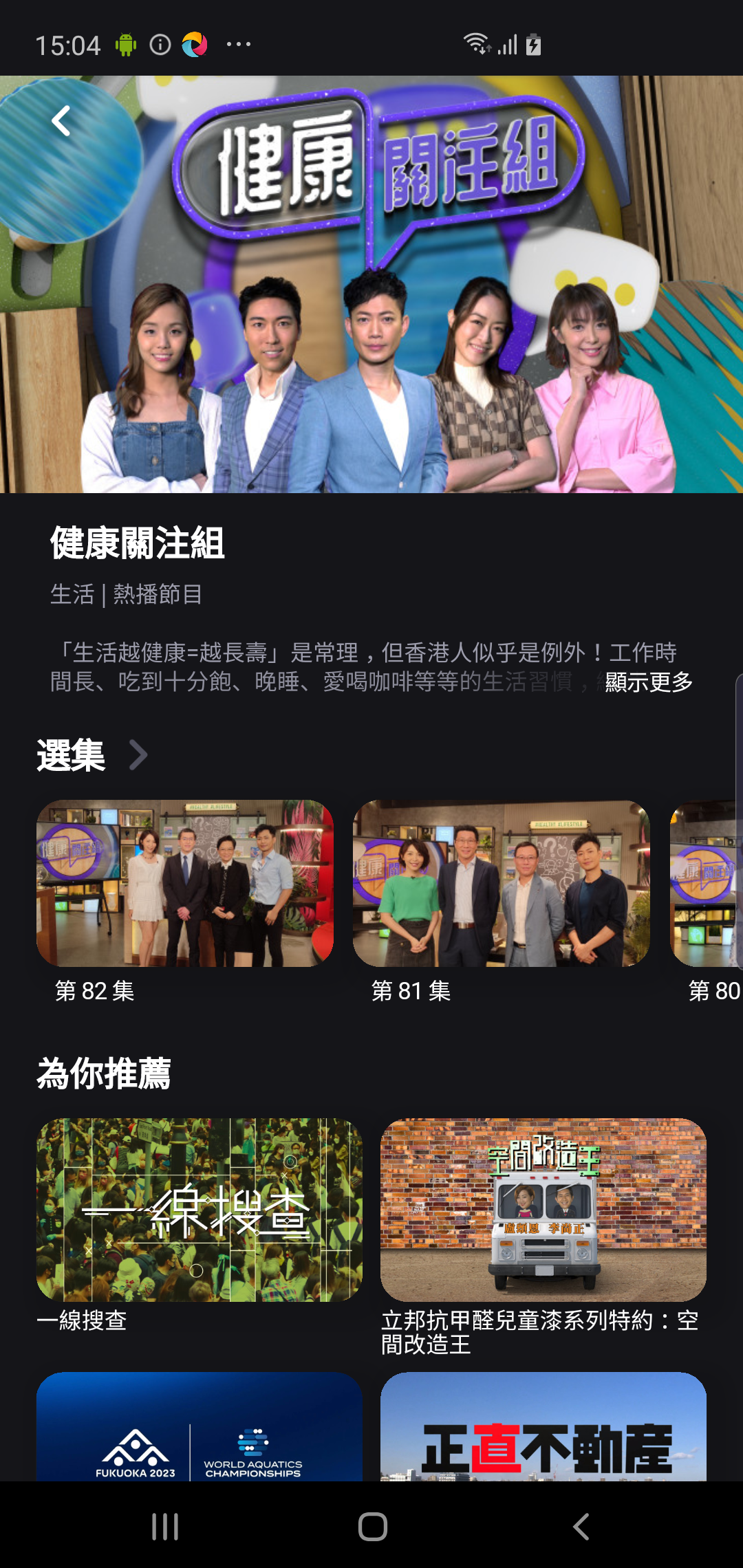Open the 一線搜查 recommendation

(200, 1208)
